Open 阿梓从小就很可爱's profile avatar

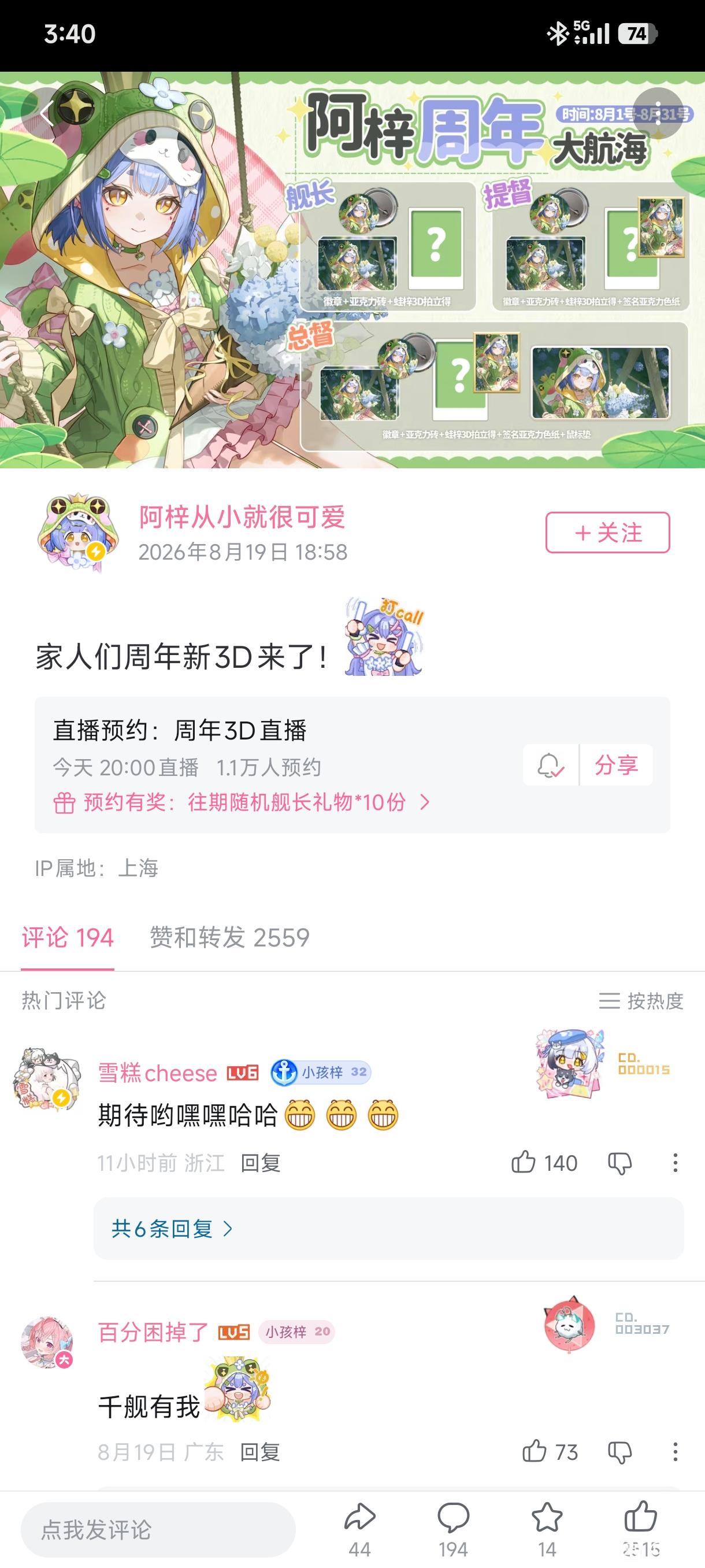click(x=77, y=532)
